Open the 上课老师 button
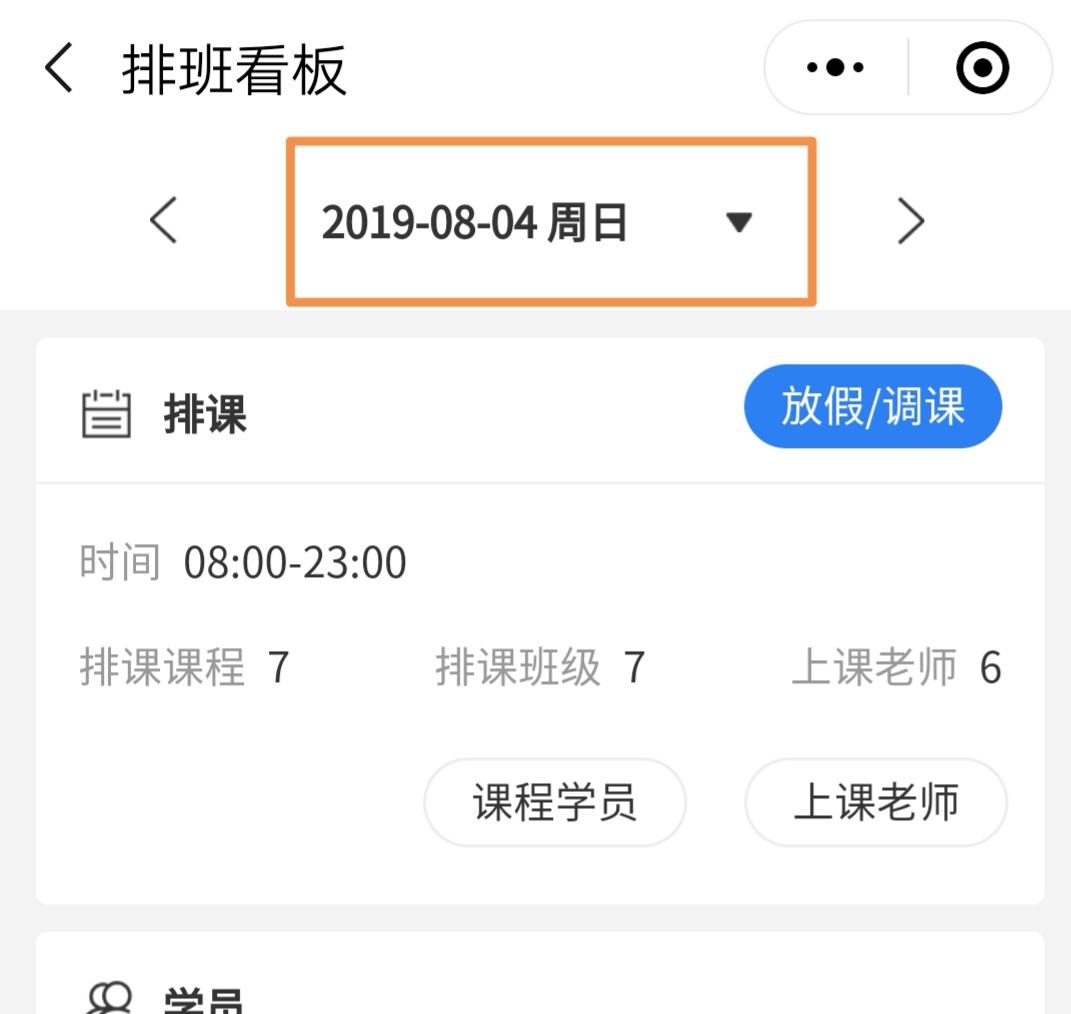This screenshot has height=1014, width=1071. (x=876, y=802)
